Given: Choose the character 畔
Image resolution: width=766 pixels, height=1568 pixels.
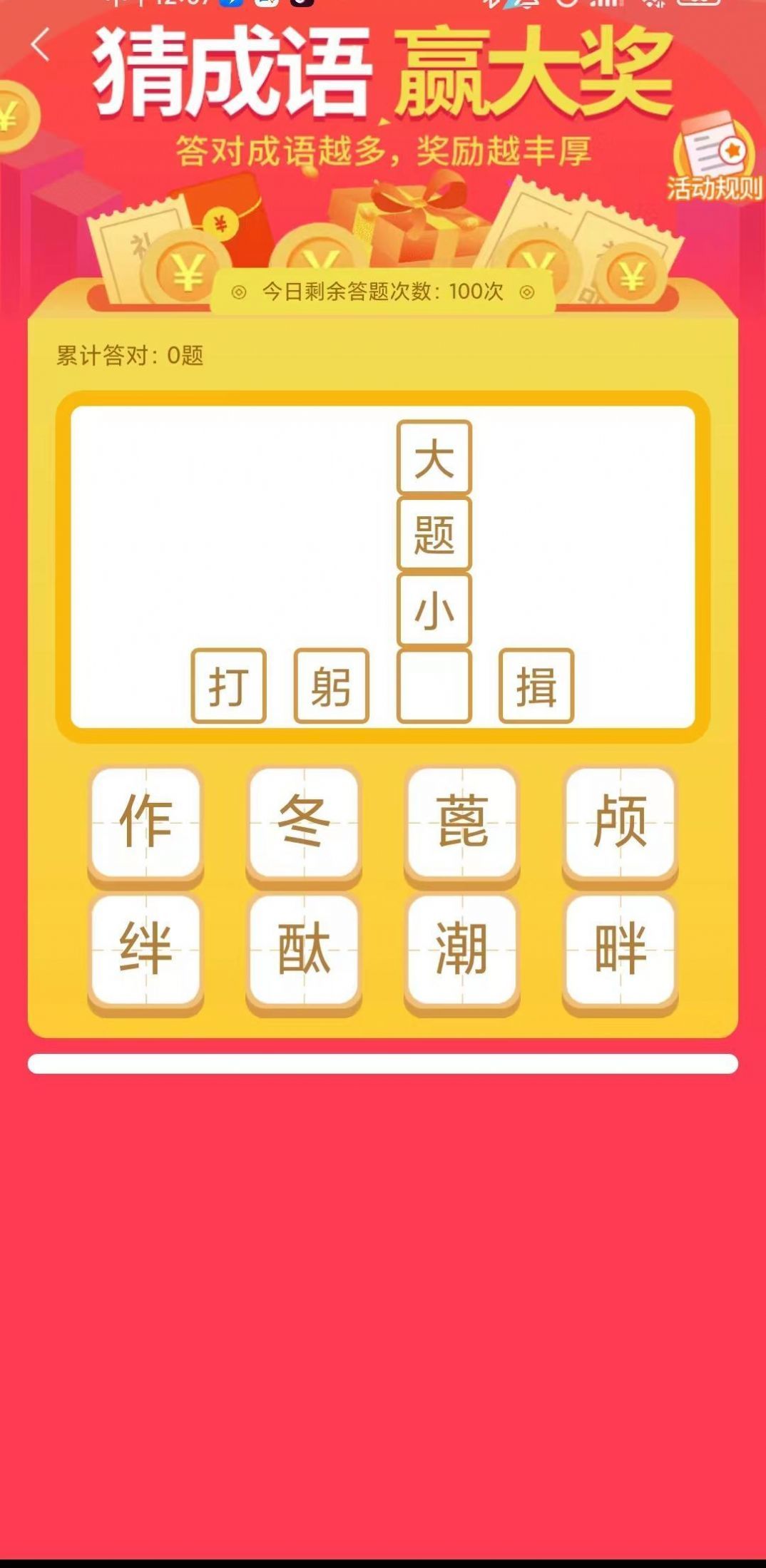Looking at the screenshot, I should point(620,949).
